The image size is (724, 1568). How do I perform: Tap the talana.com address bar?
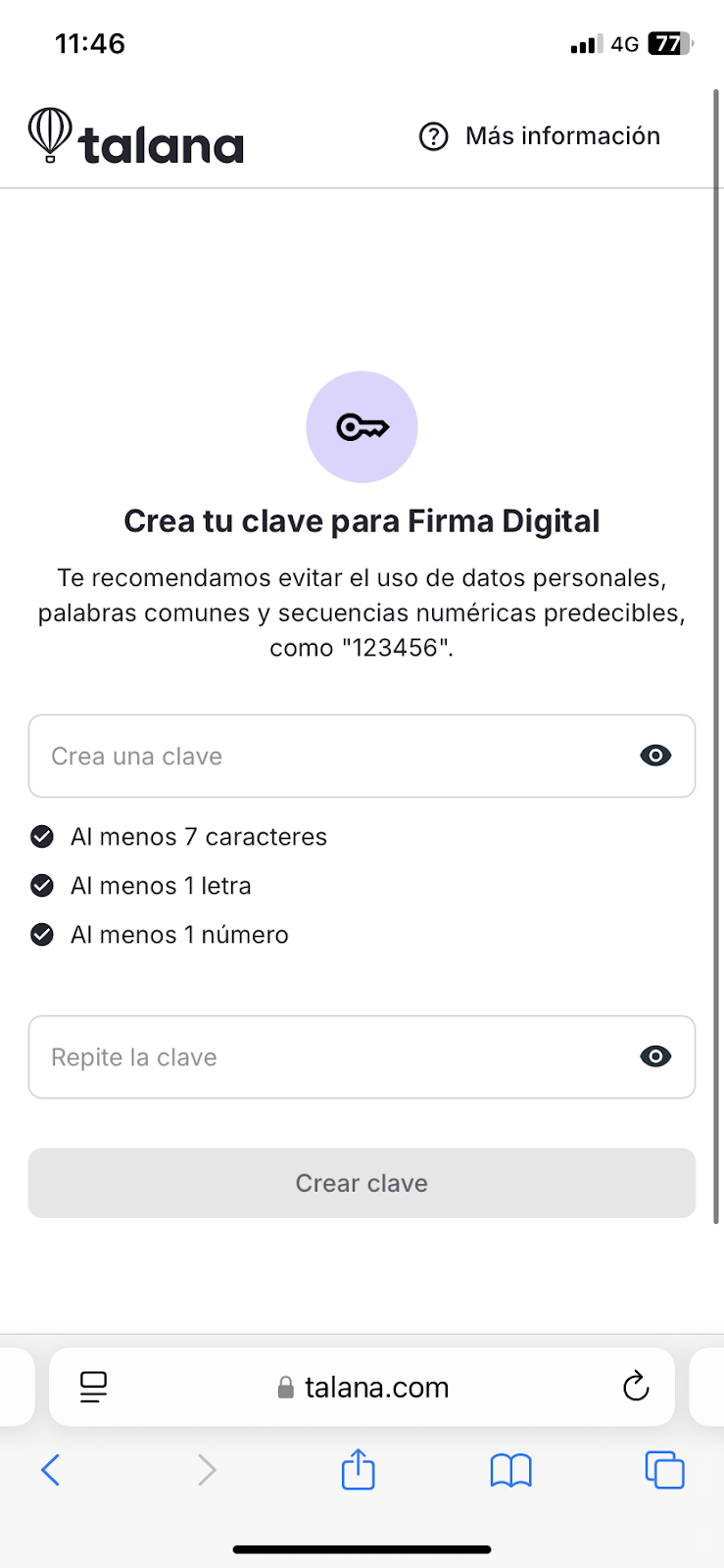click(x=362, y=1387)
